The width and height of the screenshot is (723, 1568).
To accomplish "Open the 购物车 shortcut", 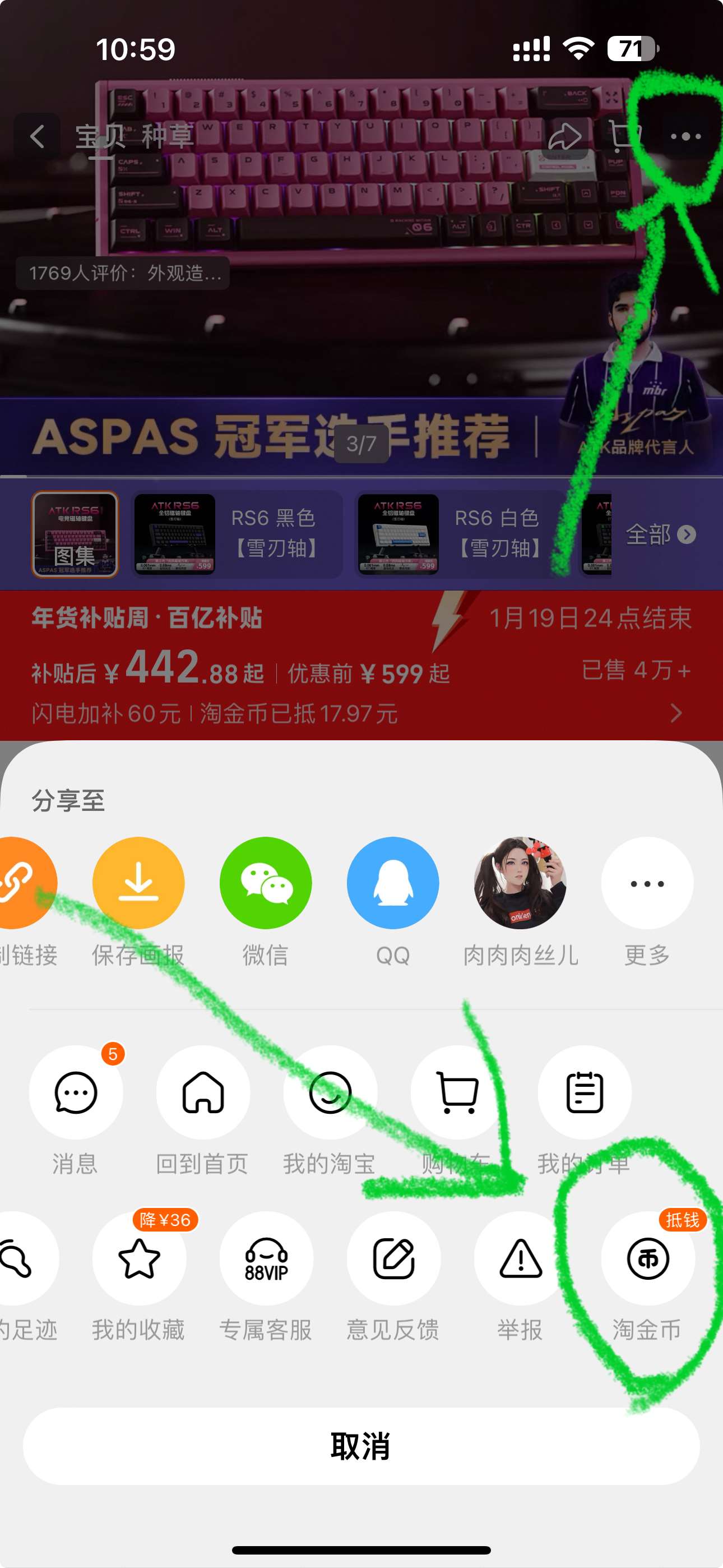I will (457, 1092).
